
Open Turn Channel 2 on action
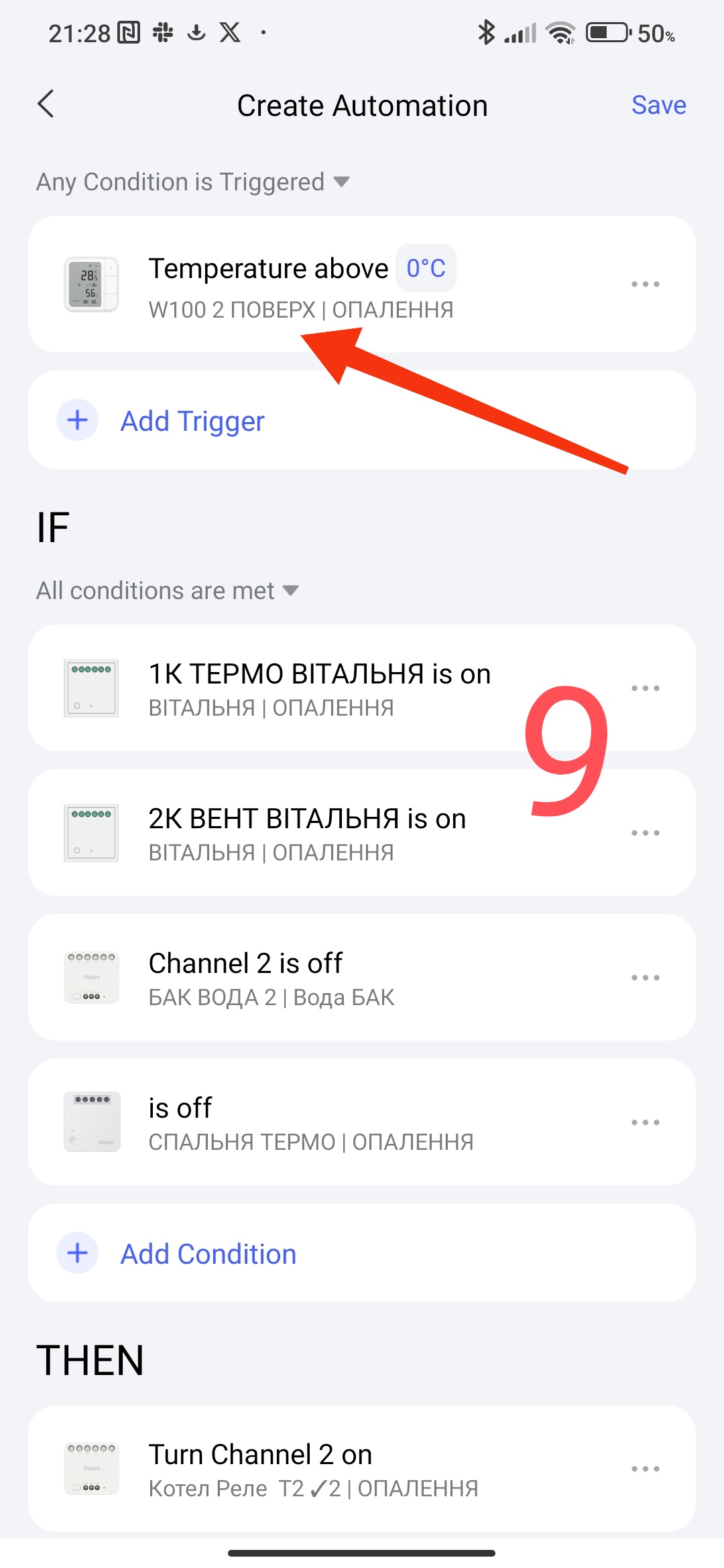click(312, 1468)
